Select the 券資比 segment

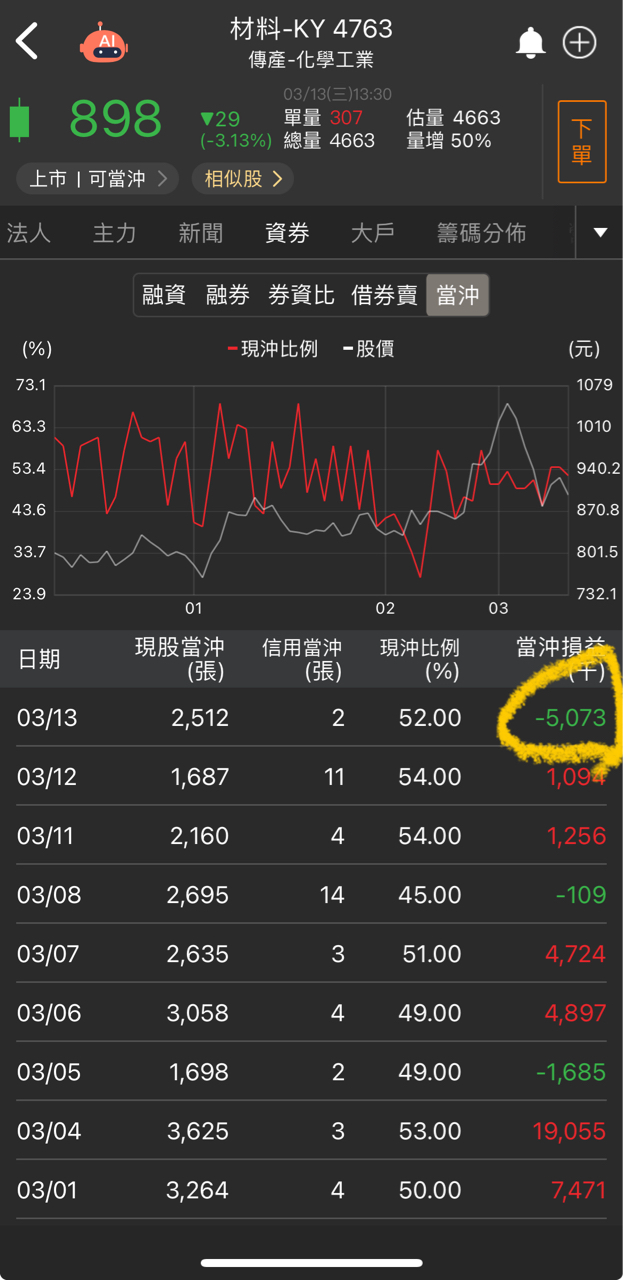pyautogui.click(x=301, y=295)
